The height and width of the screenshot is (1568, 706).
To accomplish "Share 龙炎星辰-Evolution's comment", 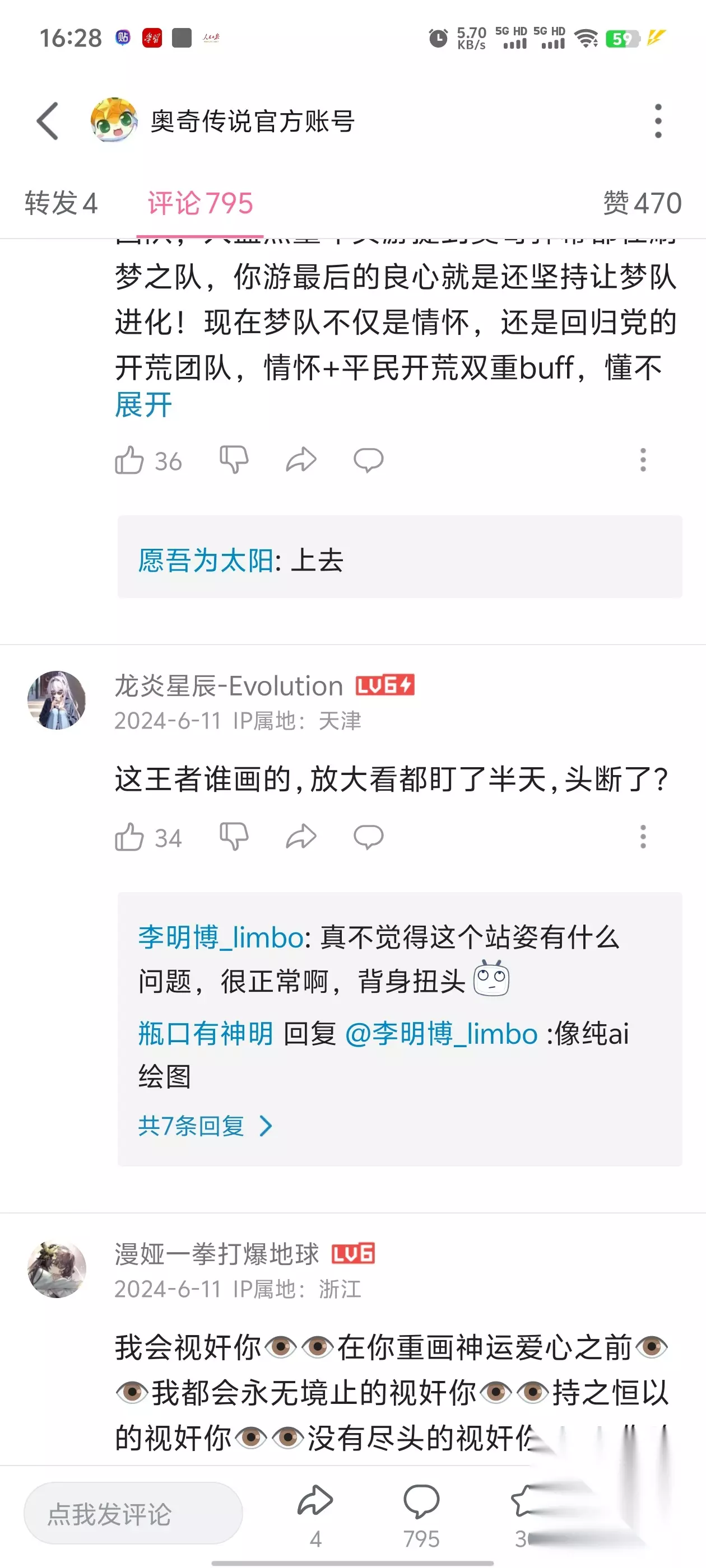I will [x=301, y=837].
